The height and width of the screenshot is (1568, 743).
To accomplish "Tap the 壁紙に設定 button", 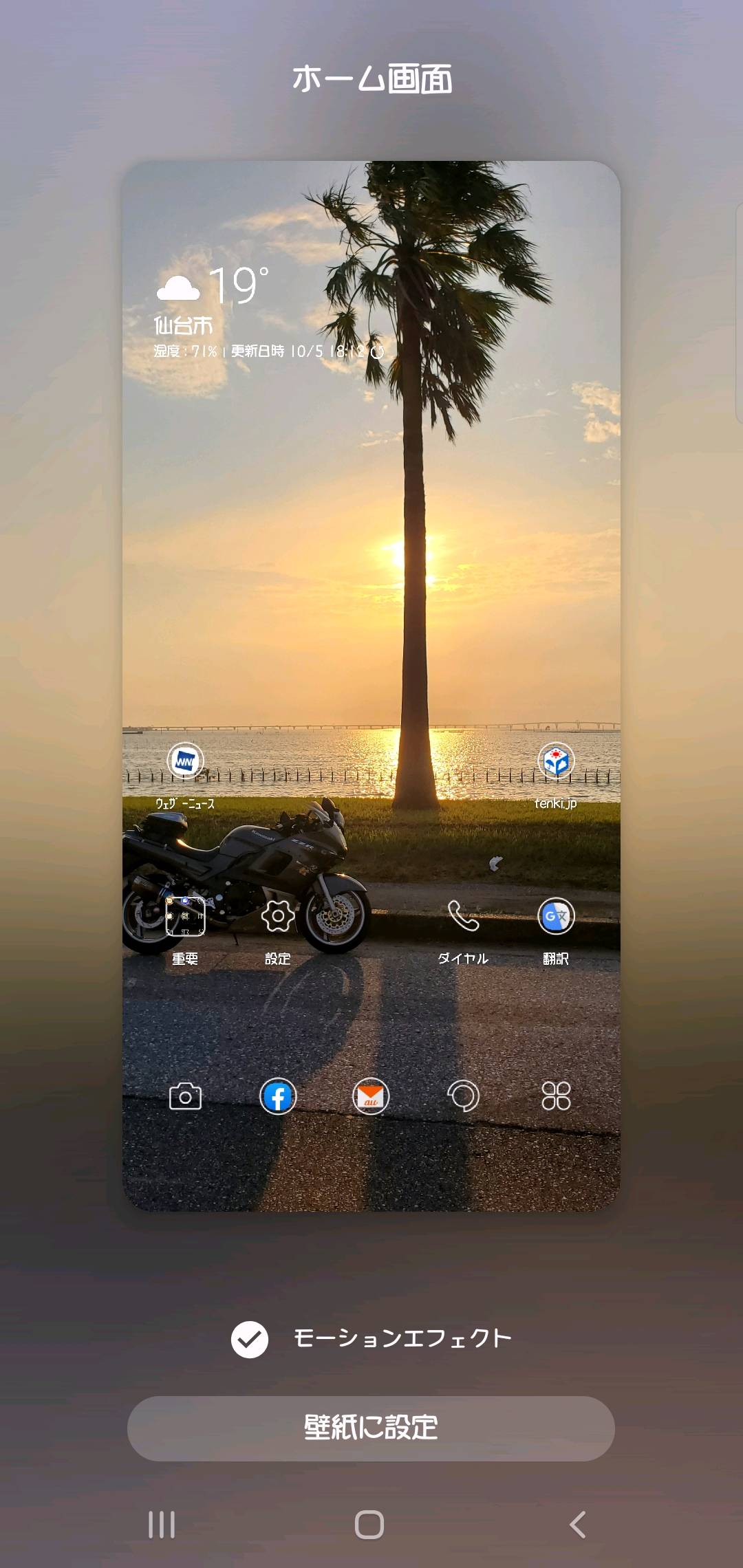I will [371, 1428].
